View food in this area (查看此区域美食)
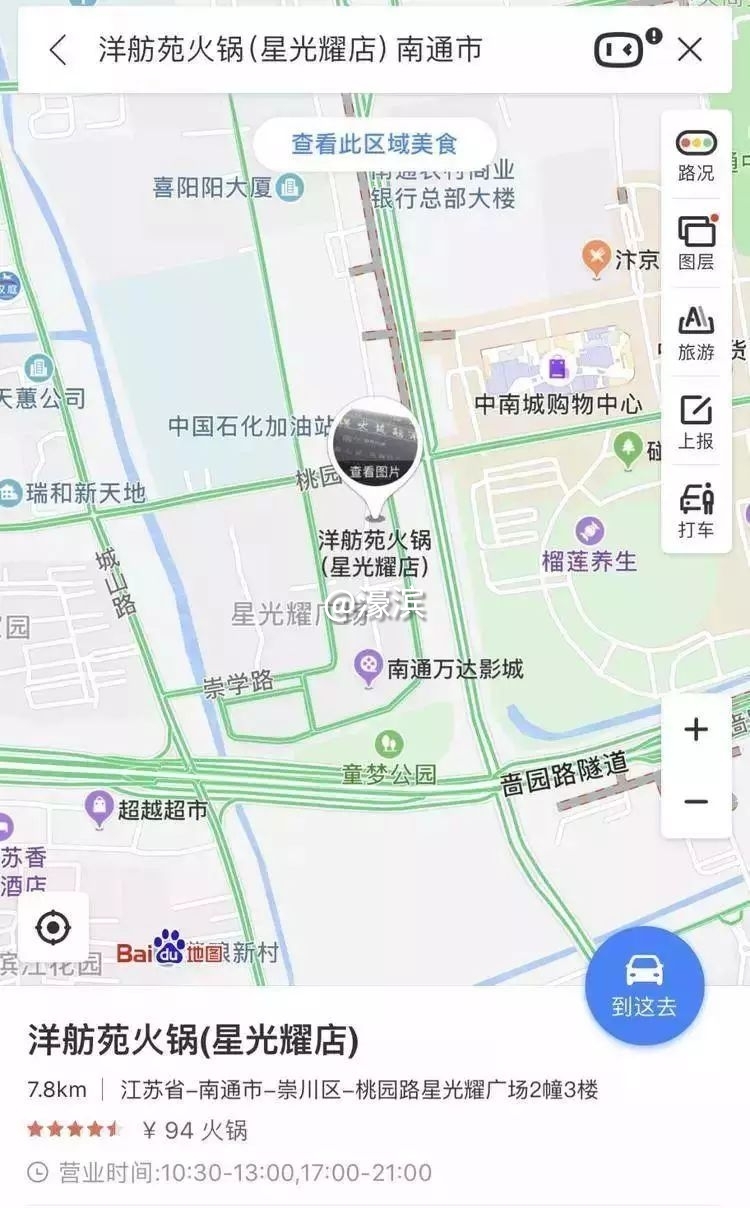The width and height of the screenshot is (750, 1208). pyautogui.click(x=374, y=144)
